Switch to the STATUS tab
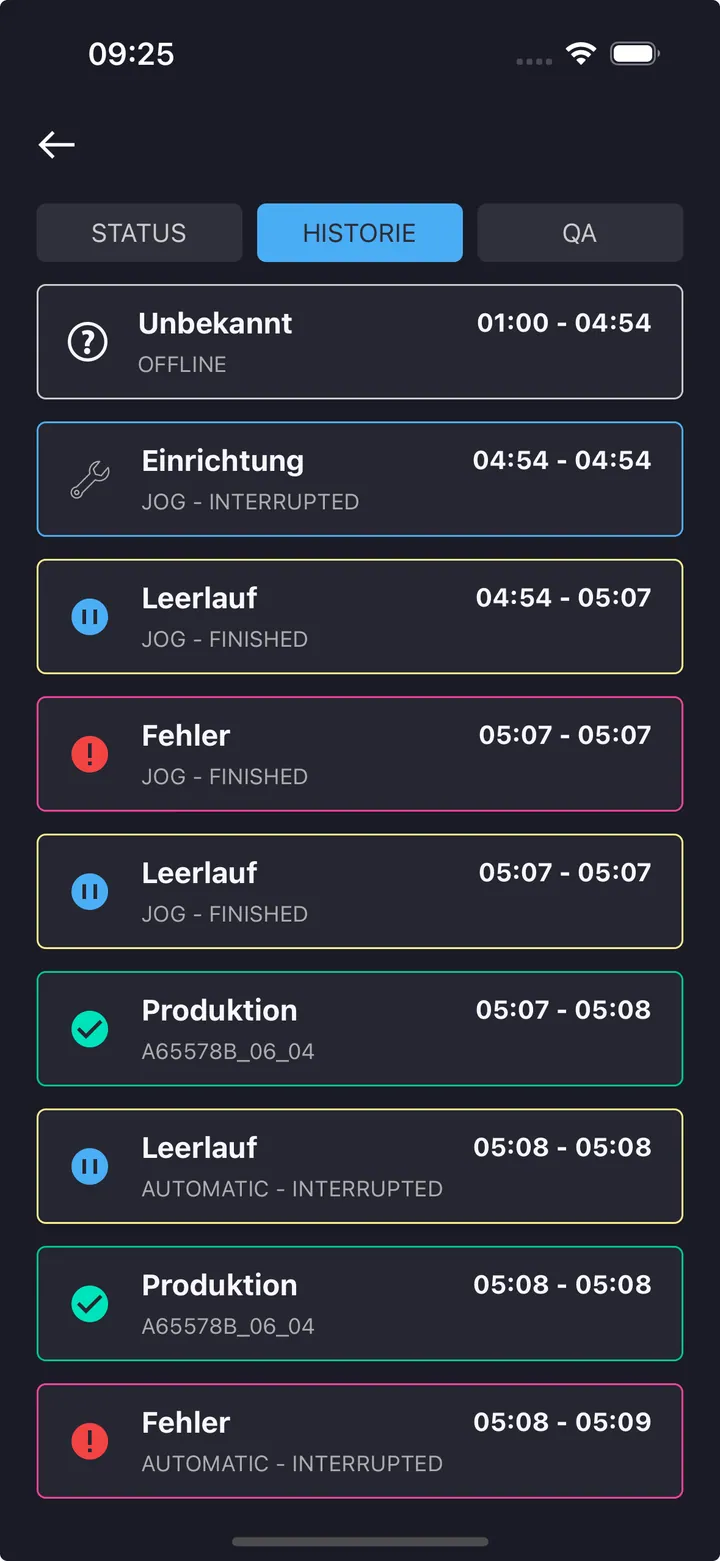The image size is (720, 1561). (x=138, y=232)
